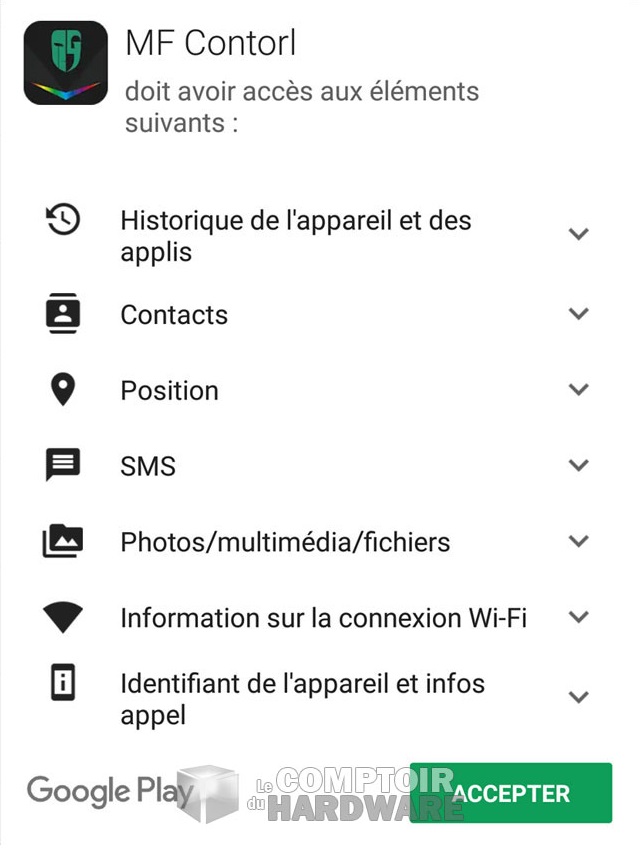Show details for Position permission
642x848 pixels.
(578, 390)
